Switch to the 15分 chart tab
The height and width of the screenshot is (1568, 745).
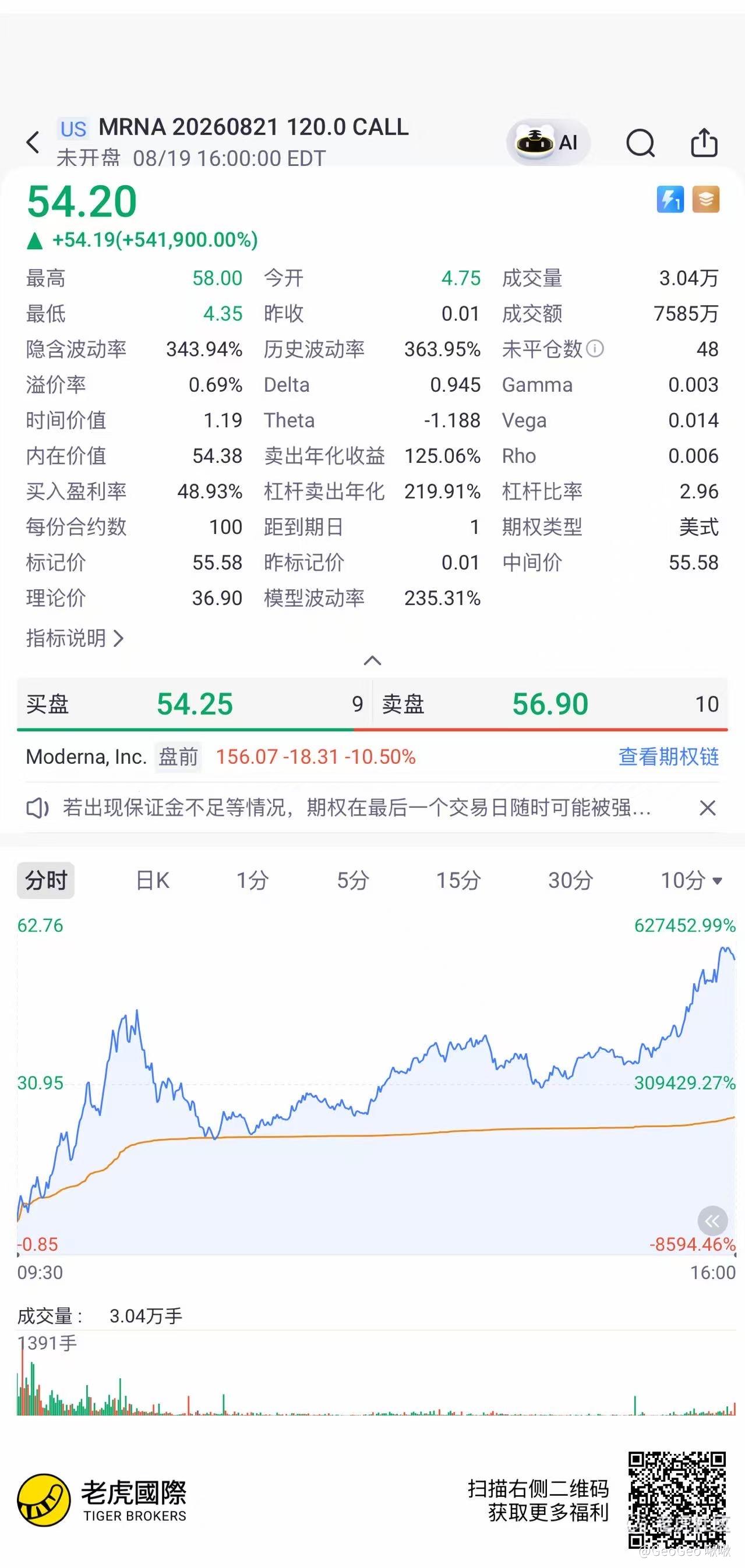458,880
